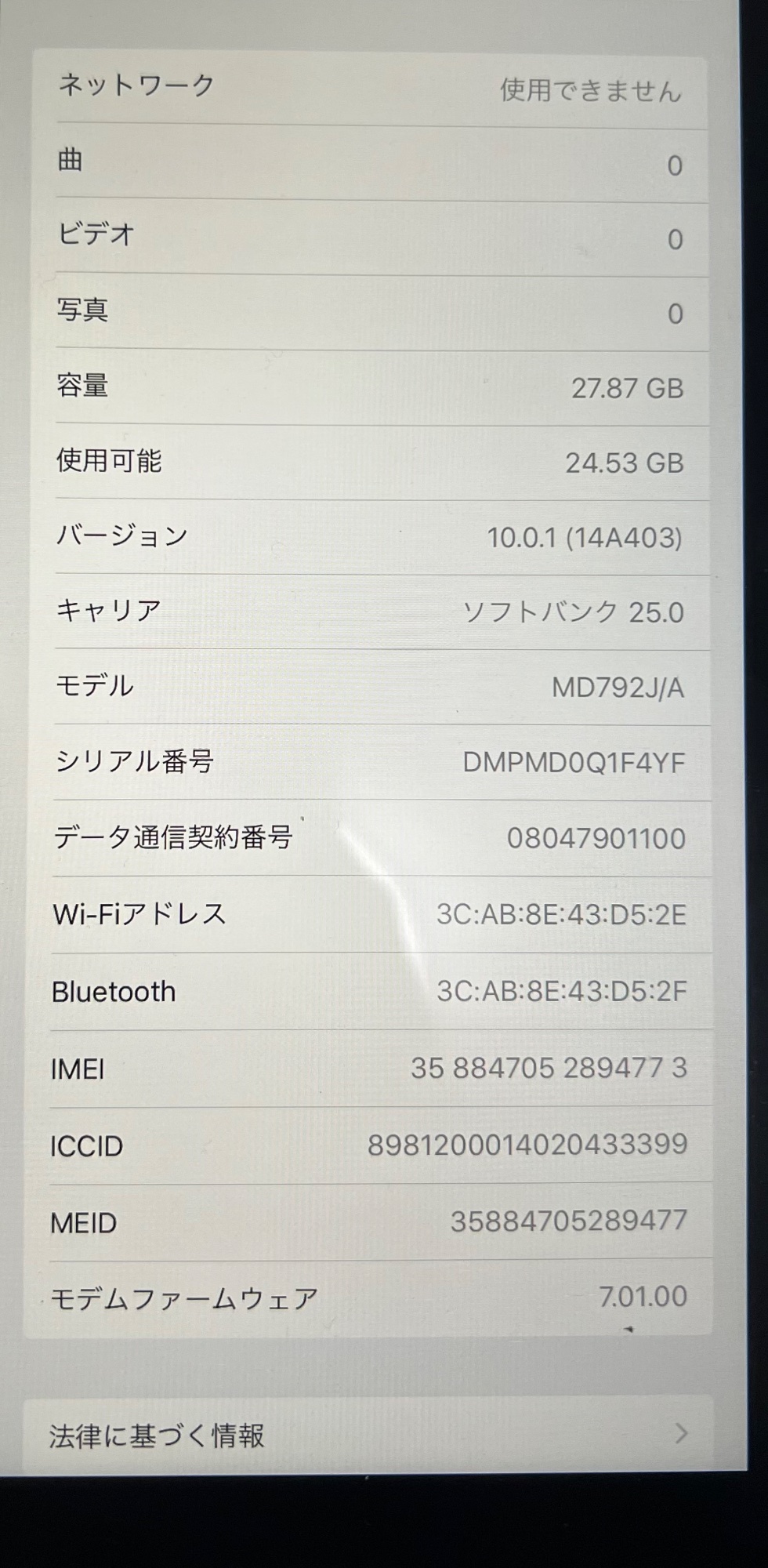This screenshot has height=1568, width=768.
Task: Open the 法律に基づく情報 row
Action: pos(368,1434)
